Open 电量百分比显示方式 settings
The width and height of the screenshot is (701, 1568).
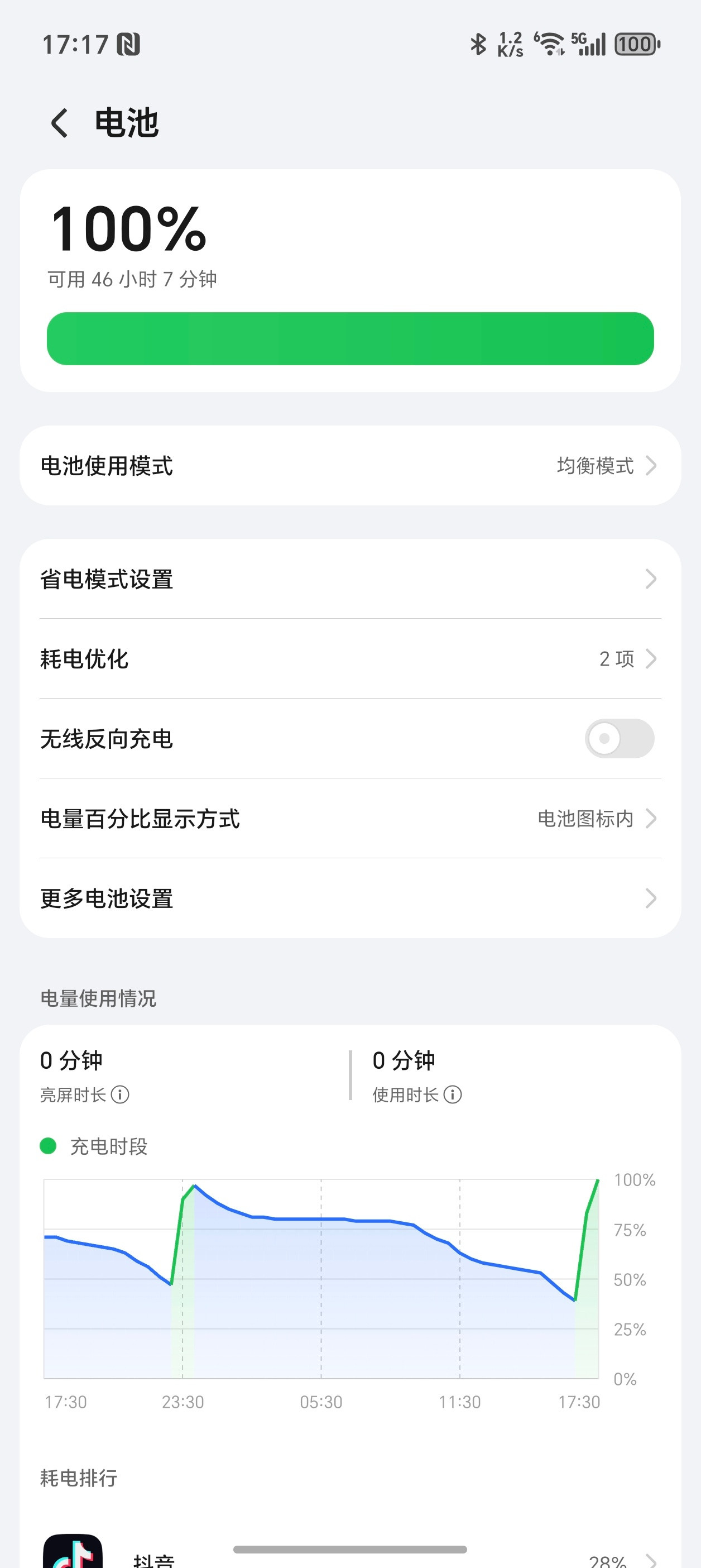tap(350, 819)
